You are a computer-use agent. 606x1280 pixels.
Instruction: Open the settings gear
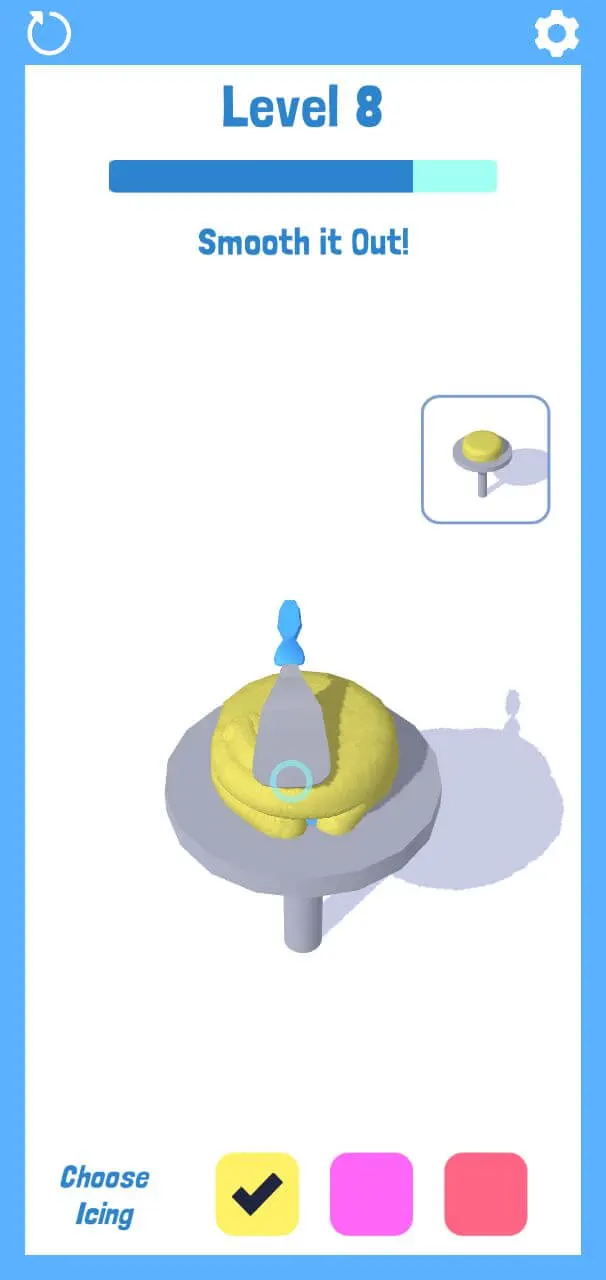556,33
